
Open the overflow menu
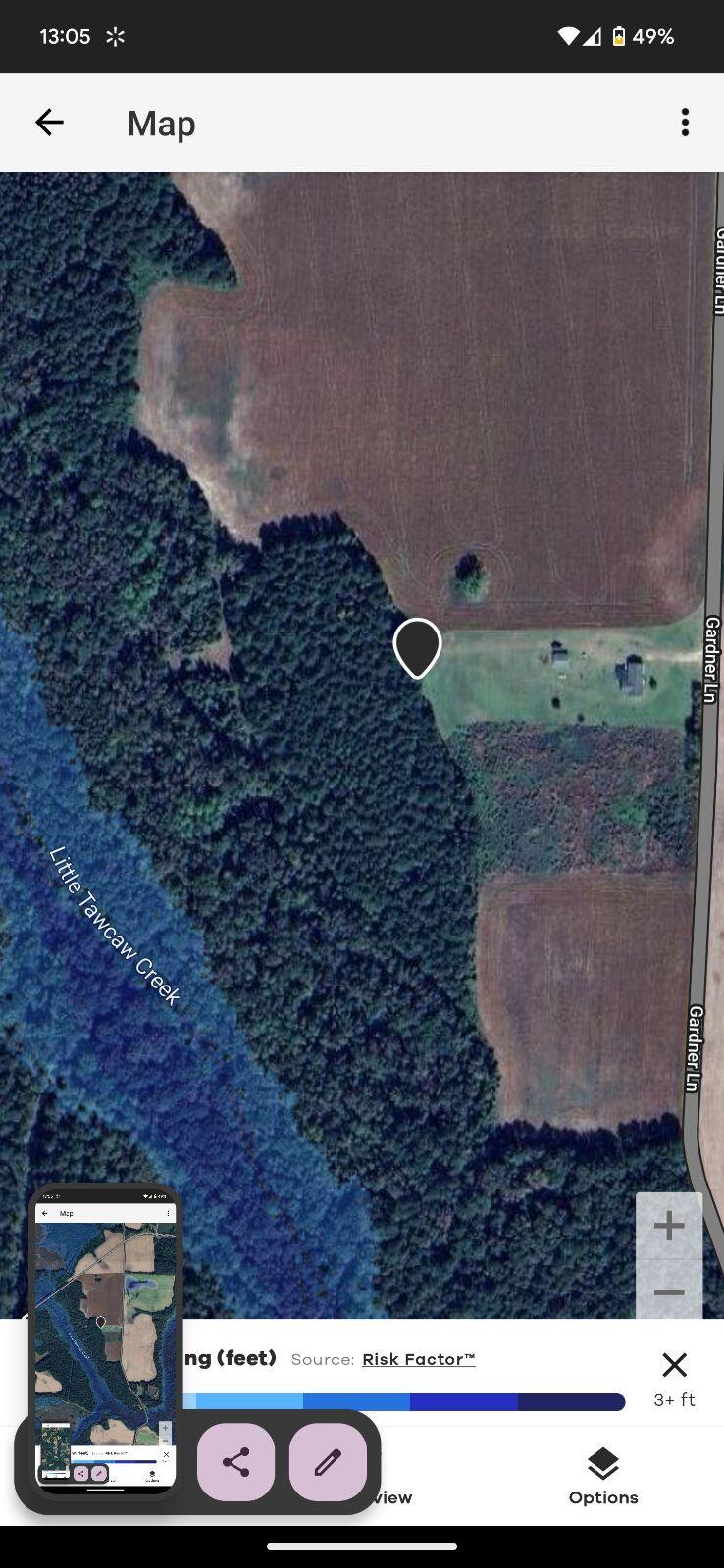(685, 123)
